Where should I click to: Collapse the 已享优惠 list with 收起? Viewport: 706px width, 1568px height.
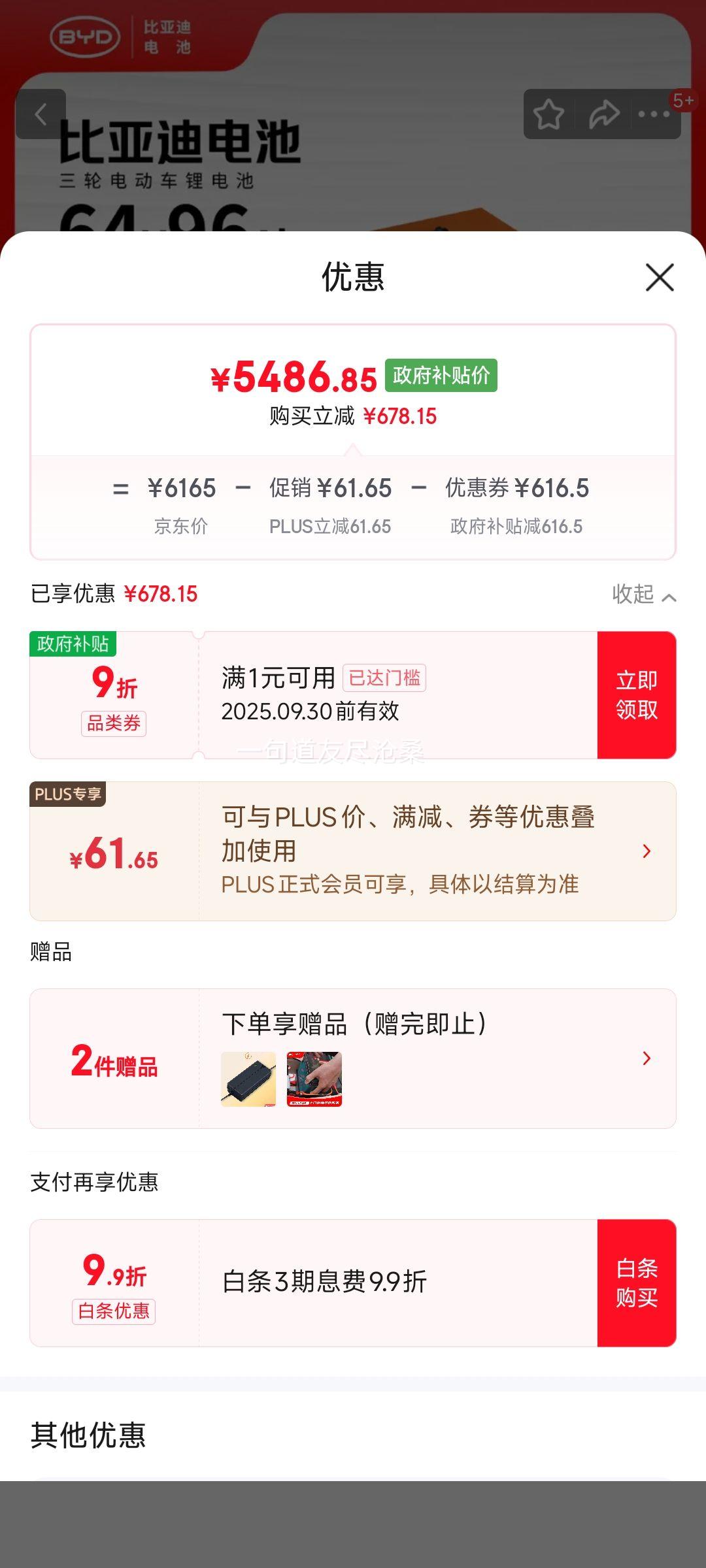click(643, 595)
